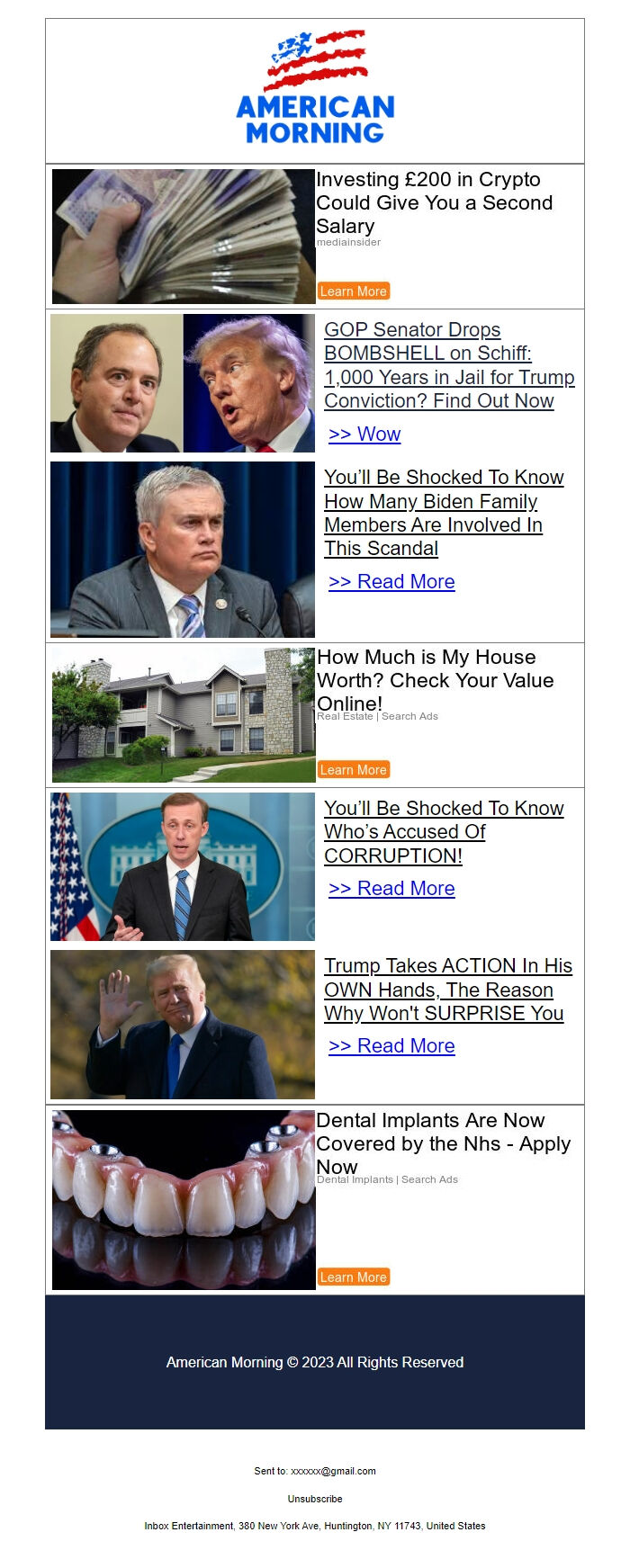Open the house photo in the real estate ad

[x=184, y=715]
